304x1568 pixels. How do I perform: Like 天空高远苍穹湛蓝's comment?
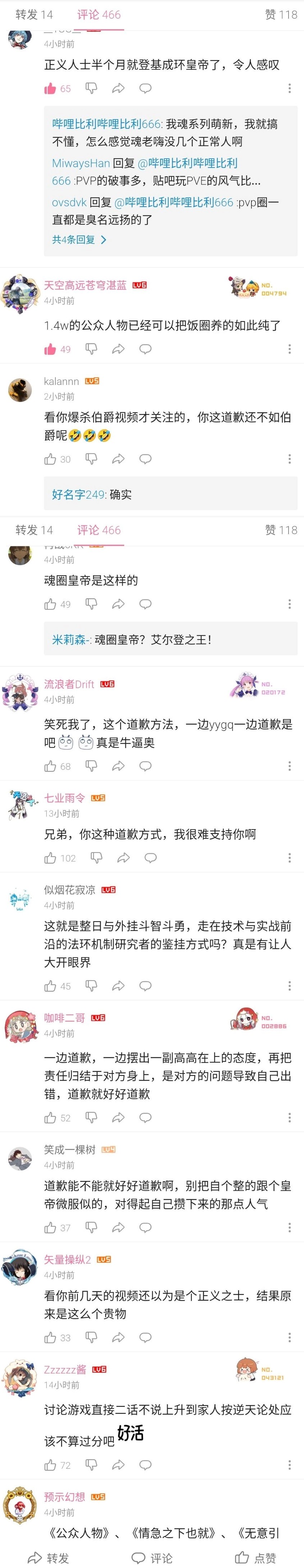[50, 349]
